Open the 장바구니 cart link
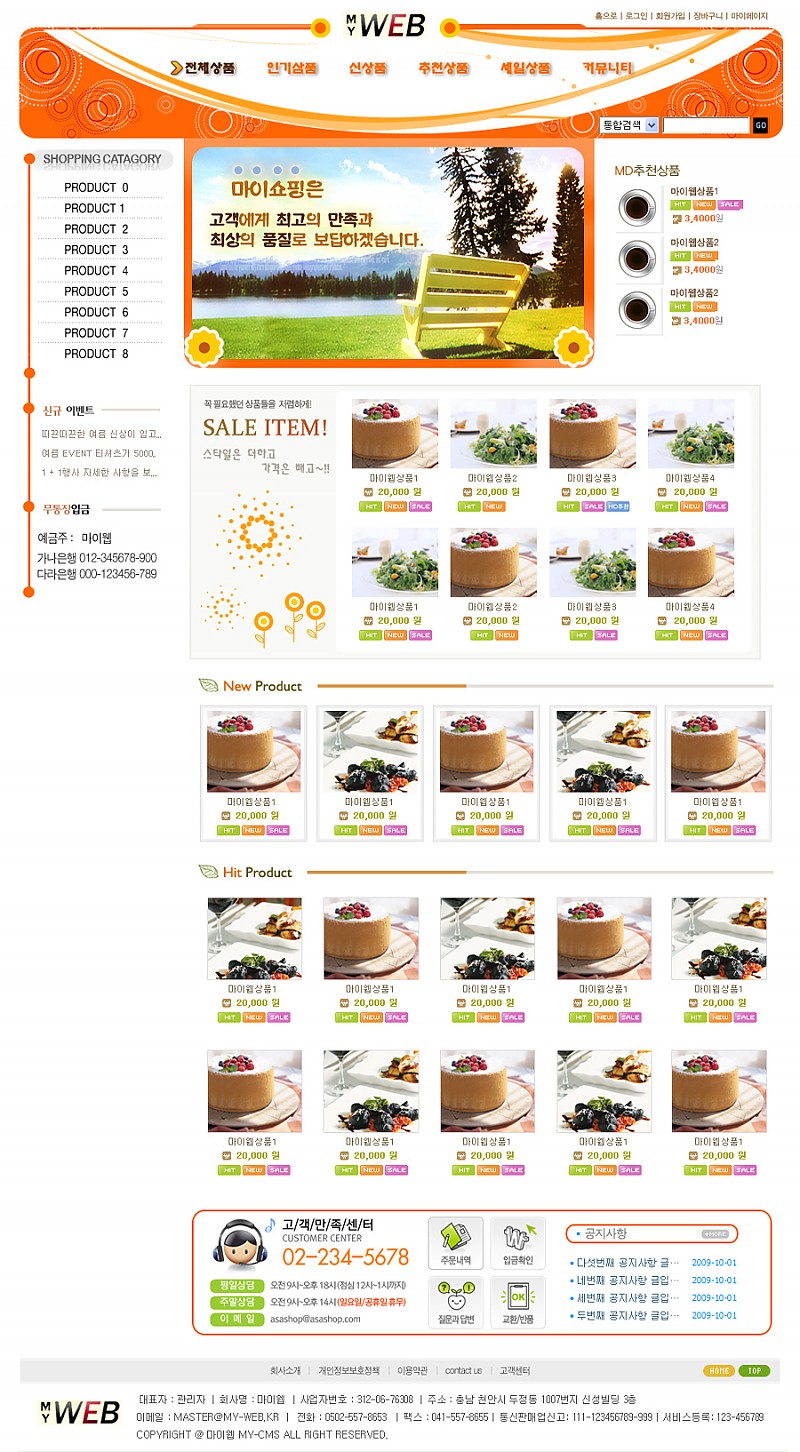 coord(707,17)
